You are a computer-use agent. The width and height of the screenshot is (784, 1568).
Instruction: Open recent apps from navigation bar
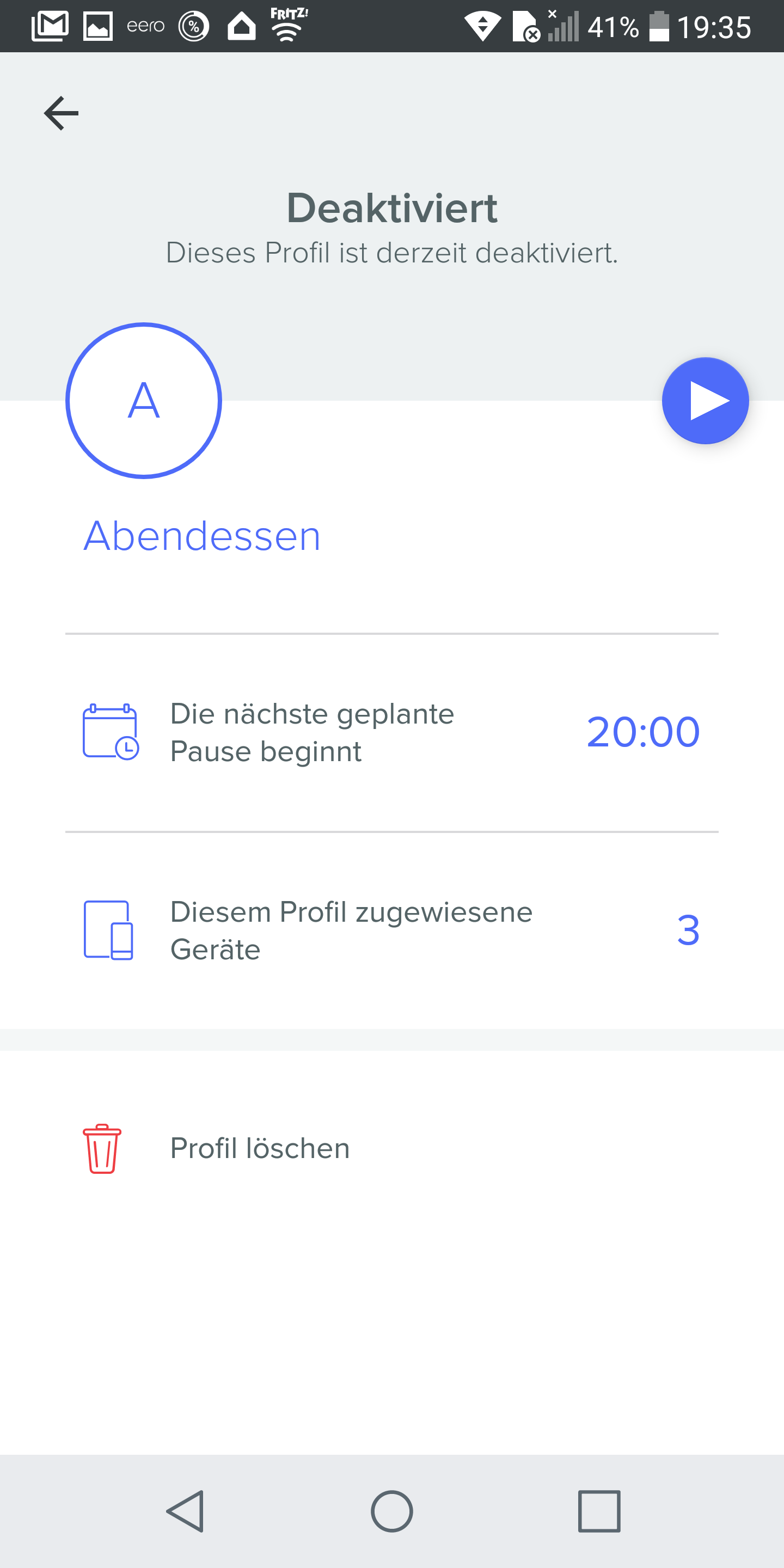coord(599,1511)
